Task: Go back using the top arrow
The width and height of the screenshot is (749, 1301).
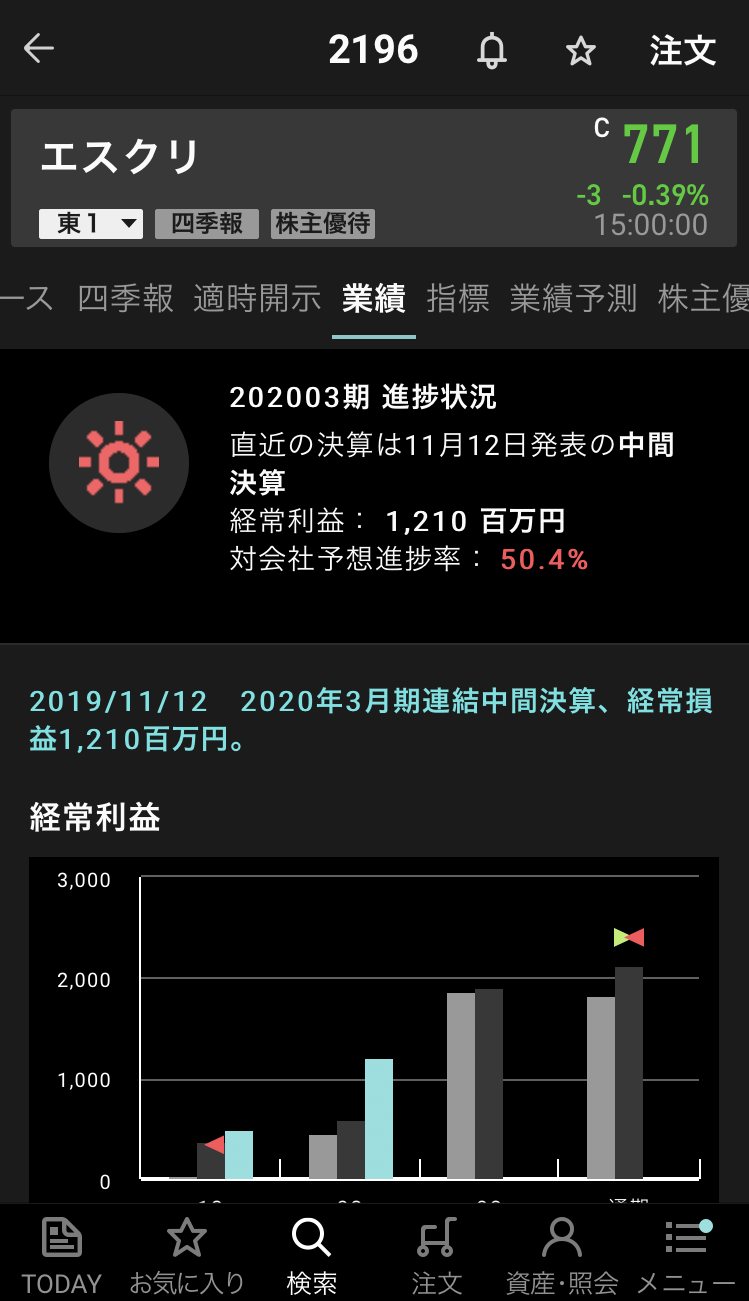Action: 39,49
